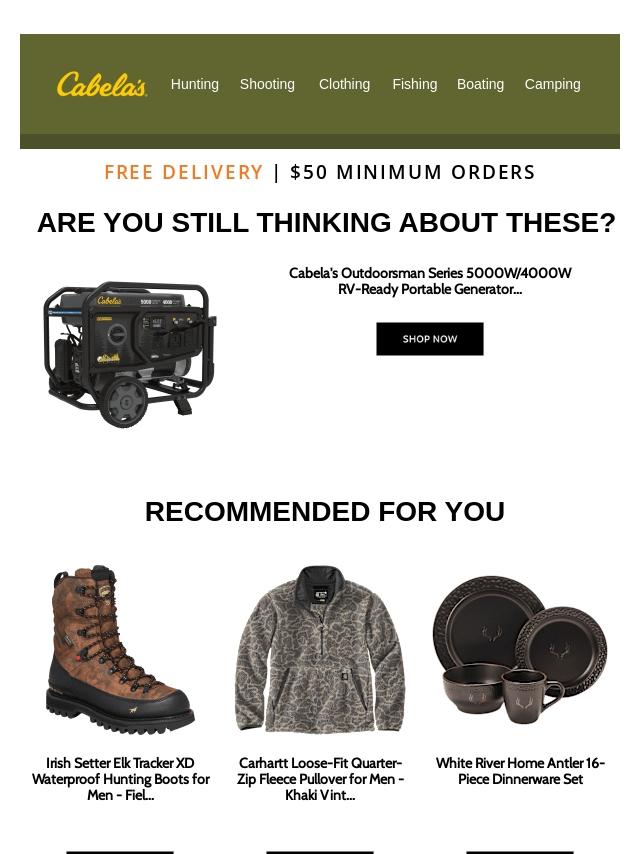The height and width of the screenshot is (854, 640).
Task: Tap Shop Now for the portable generator
Action: (429, 339)
